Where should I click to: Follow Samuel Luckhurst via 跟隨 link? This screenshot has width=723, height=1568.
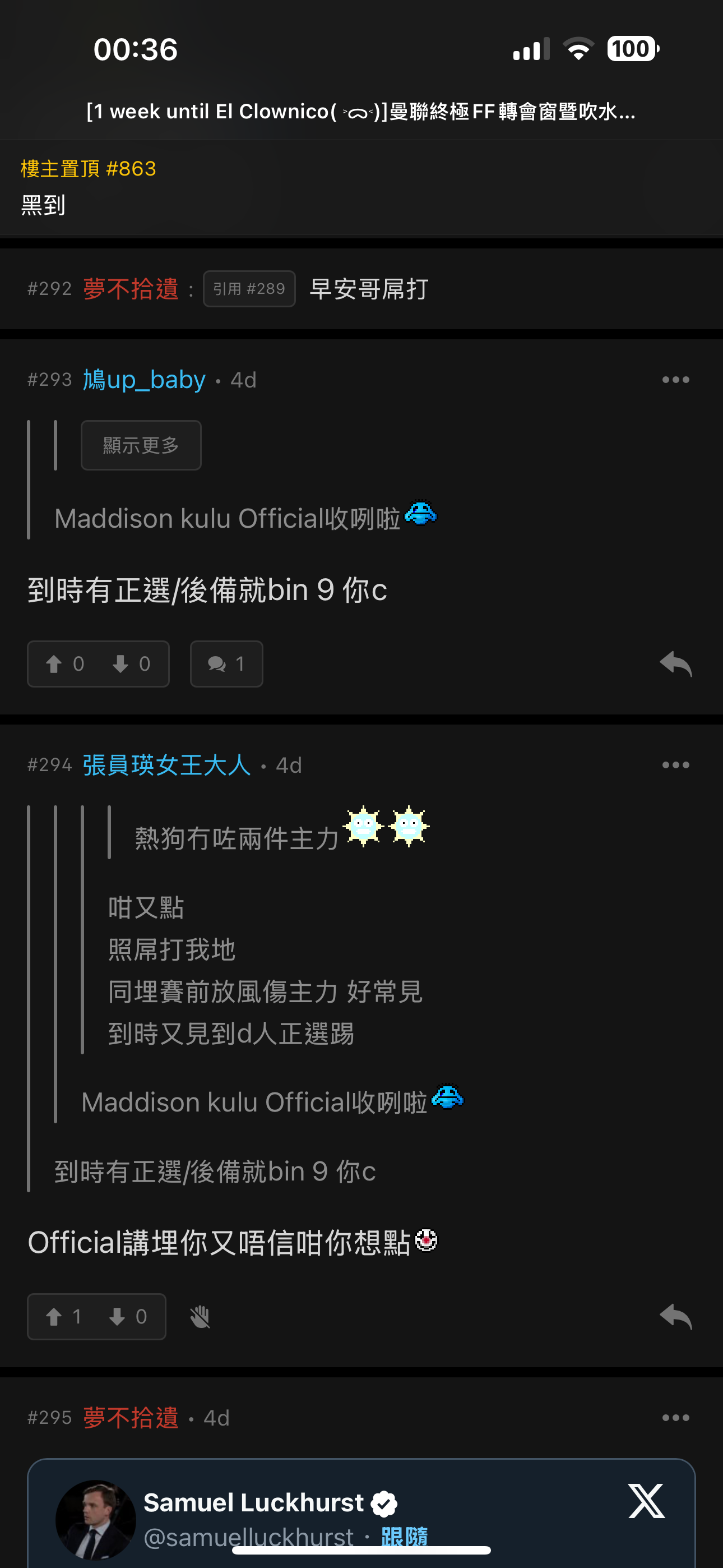click(x=404, y=1537)
